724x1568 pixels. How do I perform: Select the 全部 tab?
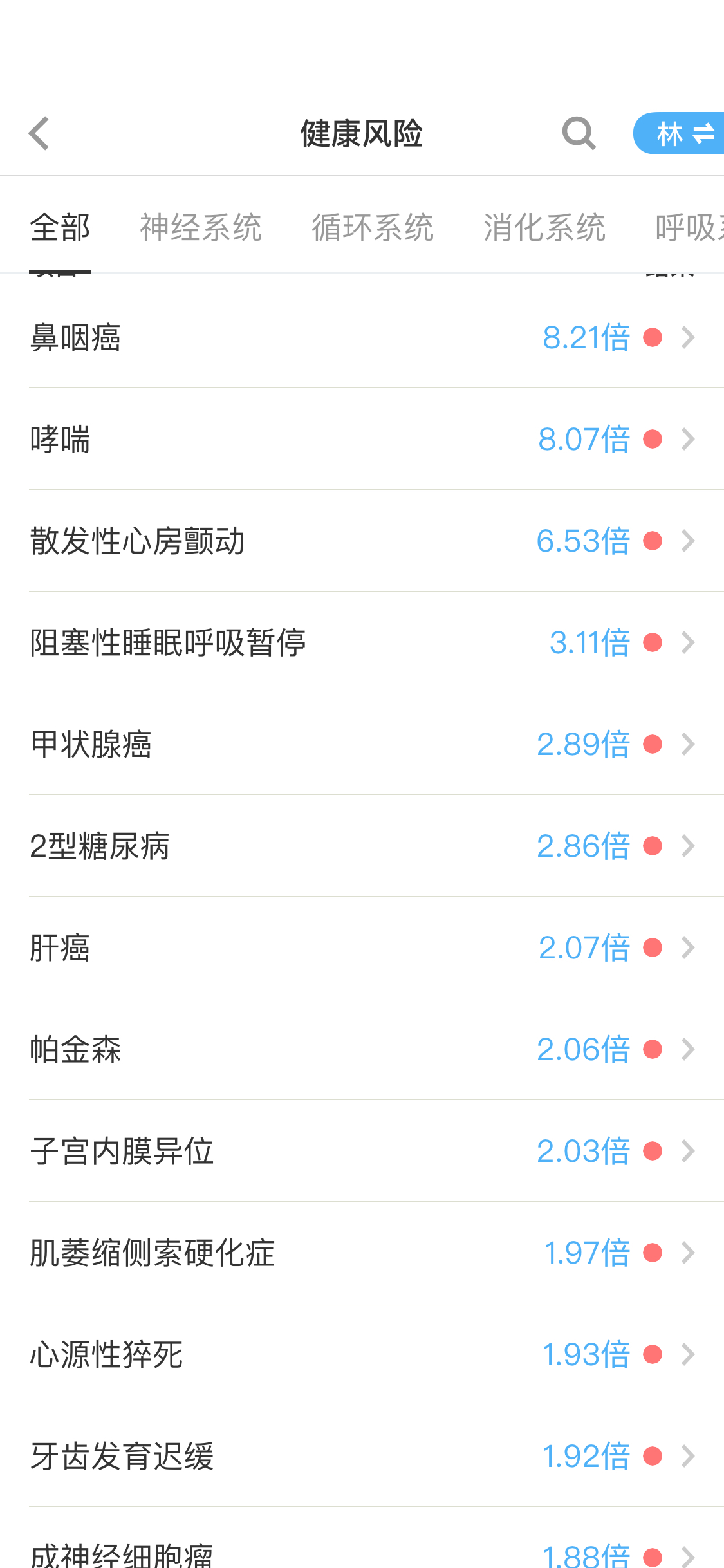pos(60,227)
